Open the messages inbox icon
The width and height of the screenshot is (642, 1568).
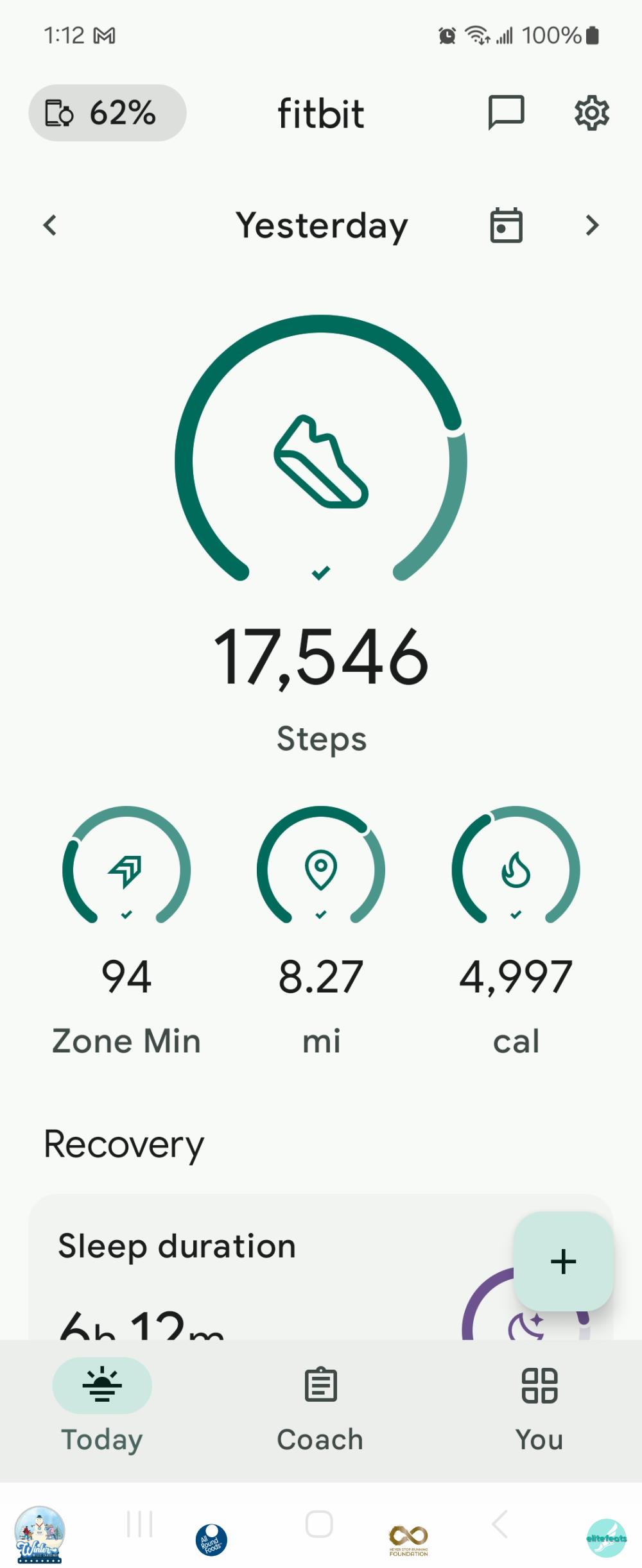(506, 113)
